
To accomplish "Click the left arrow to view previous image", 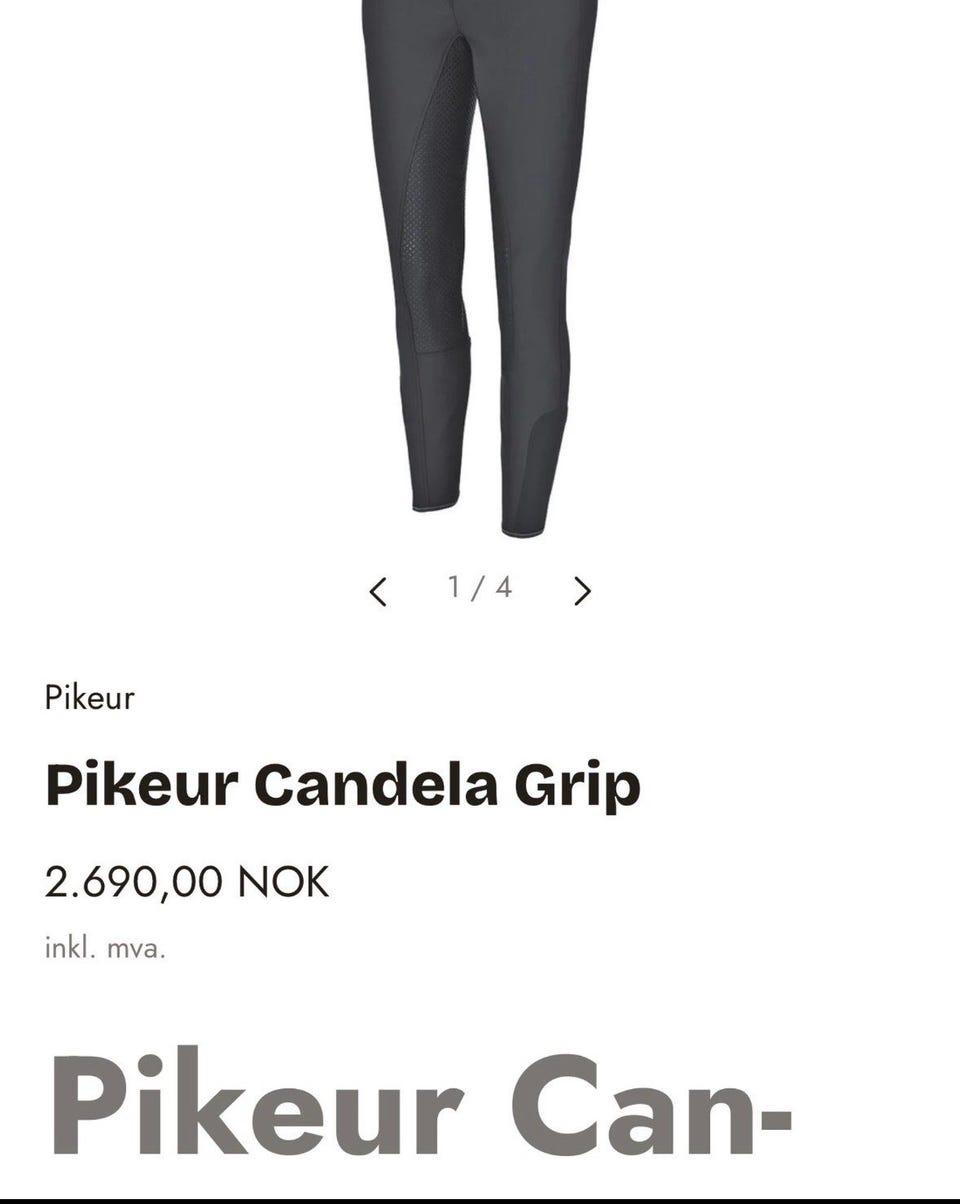I will 378,589.
